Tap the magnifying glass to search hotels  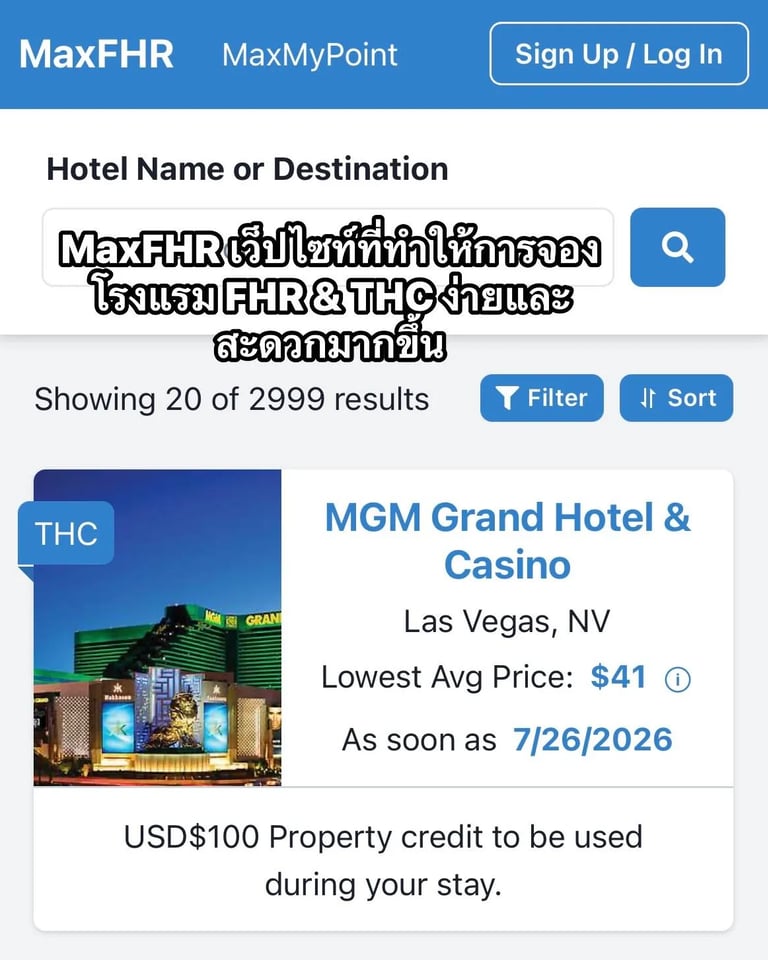[677, 247]
